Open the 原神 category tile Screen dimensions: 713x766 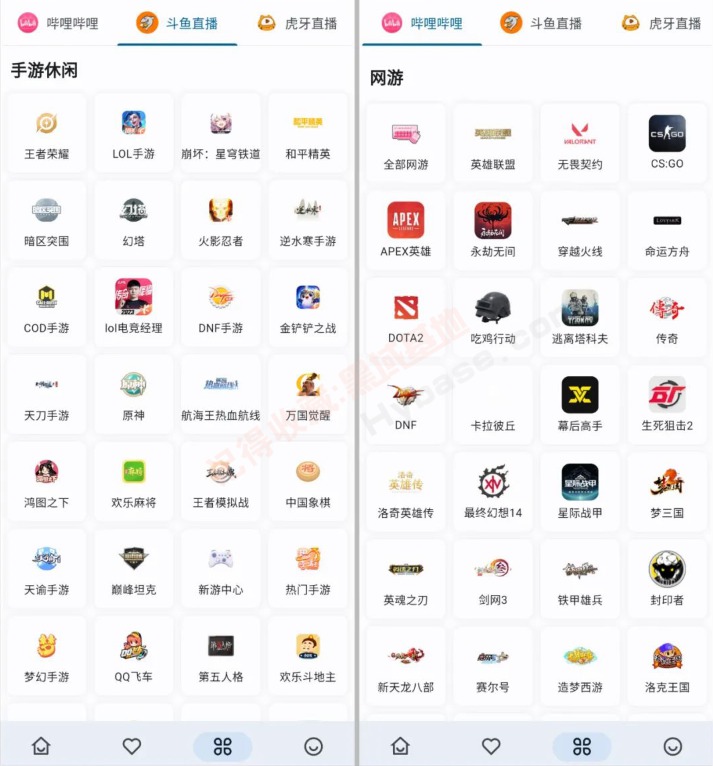(x=133, y=394)
